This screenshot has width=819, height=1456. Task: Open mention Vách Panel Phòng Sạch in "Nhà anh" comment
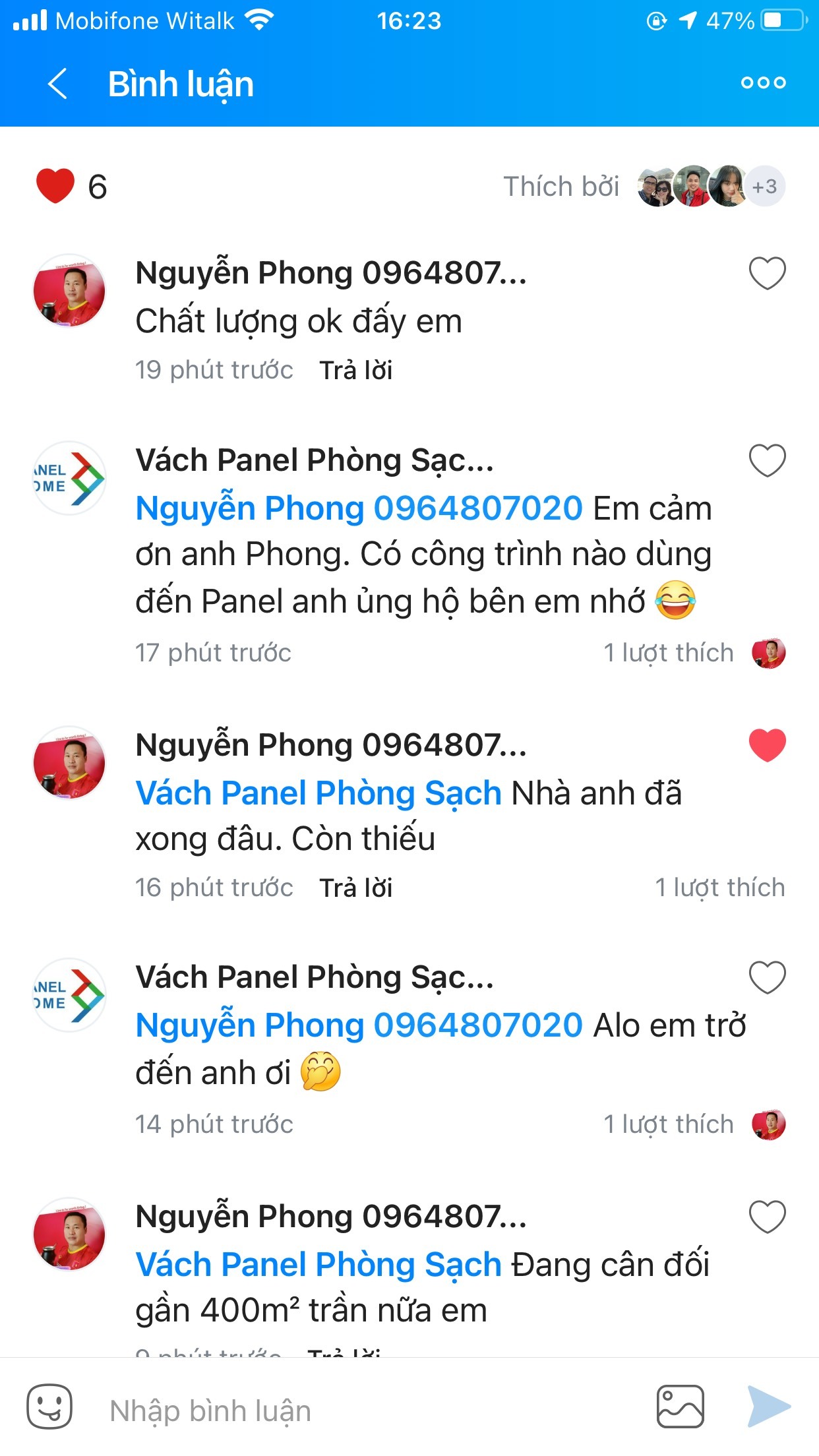(318, 793)
